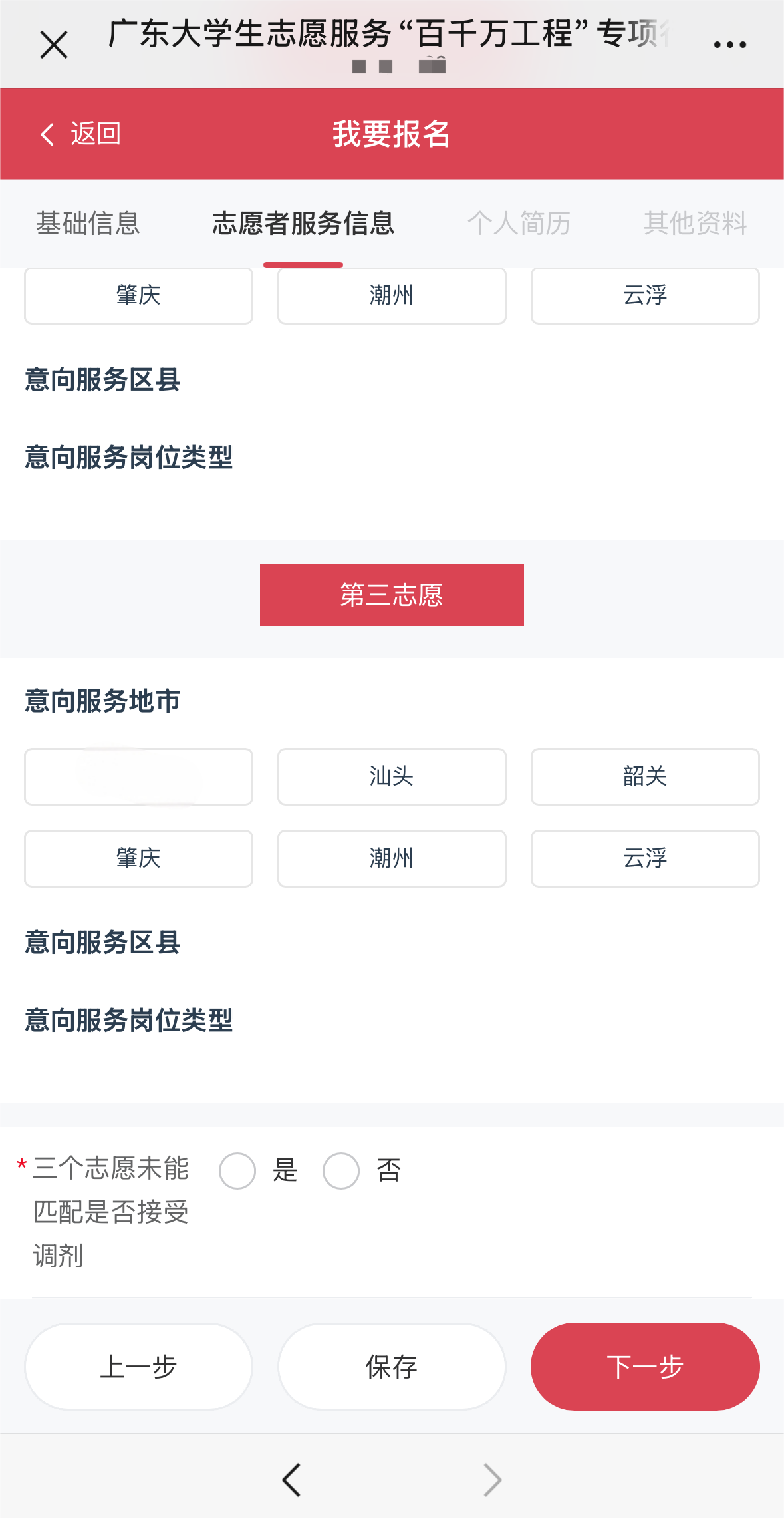
Task: Switch to the 基础信息 tab
Action: (x=88, y=224)
